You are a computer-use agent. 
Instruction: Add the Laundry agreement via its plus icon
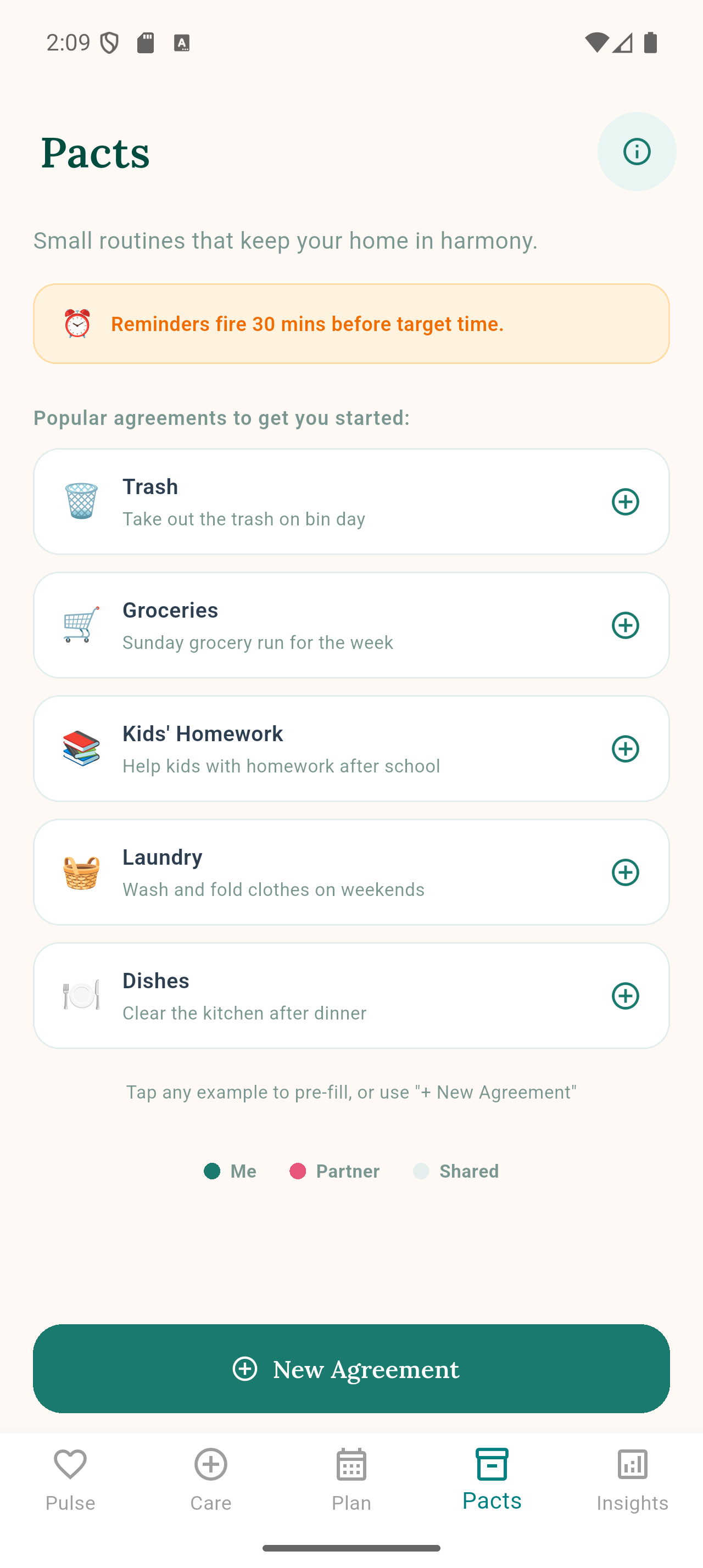[x=625, y=872]
